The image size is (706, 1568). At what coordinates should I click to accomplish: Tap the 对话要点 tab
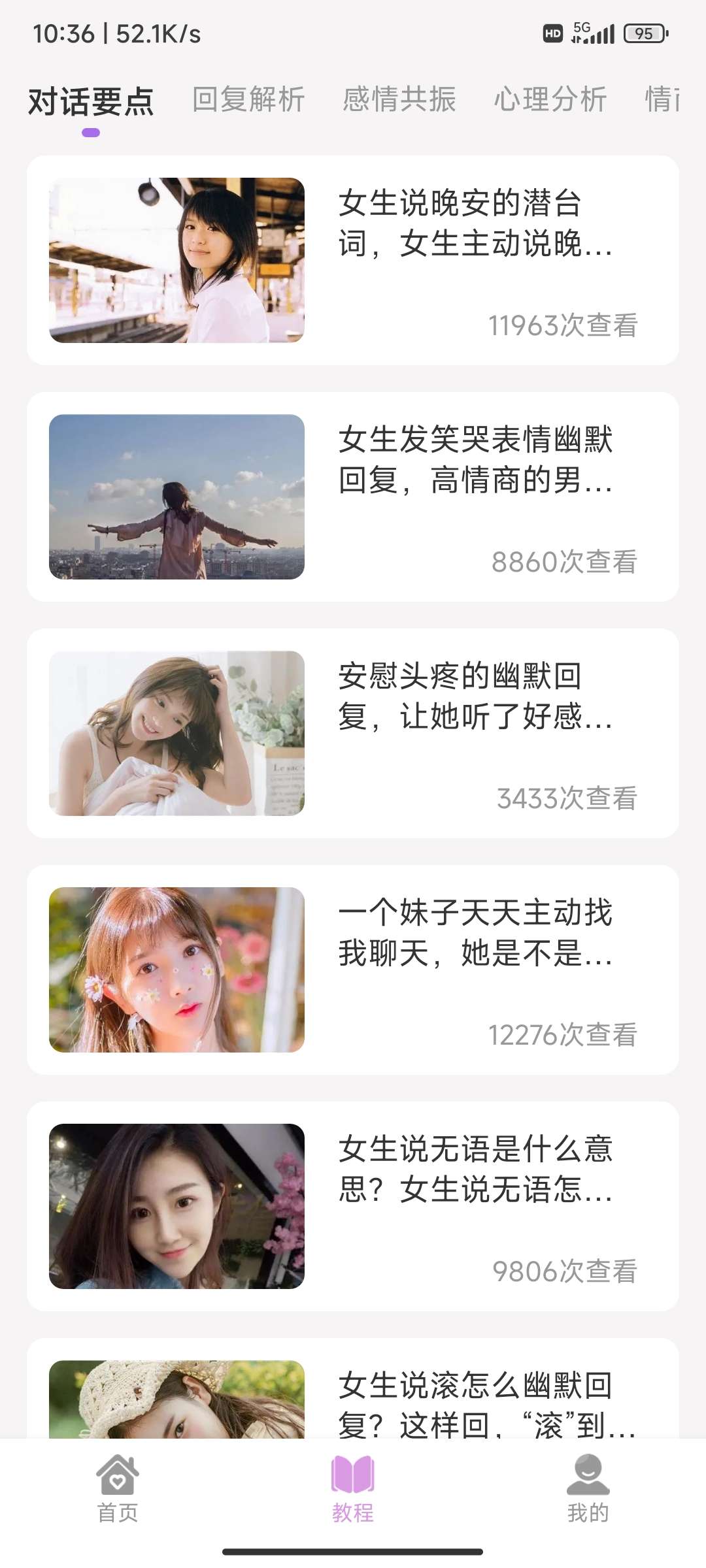(x=91, y=102)
